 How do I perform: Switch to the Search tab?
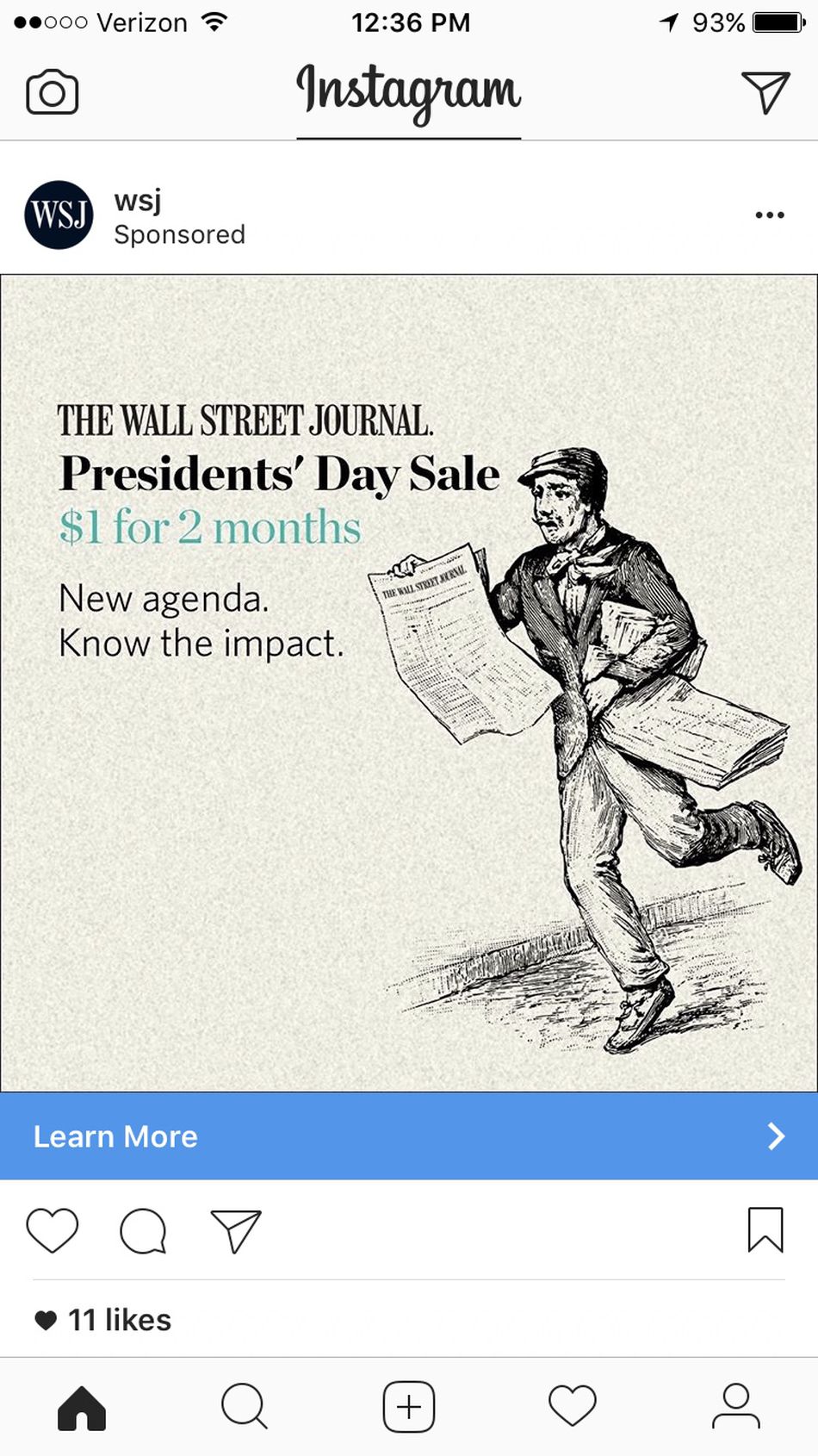point(245,1407)
